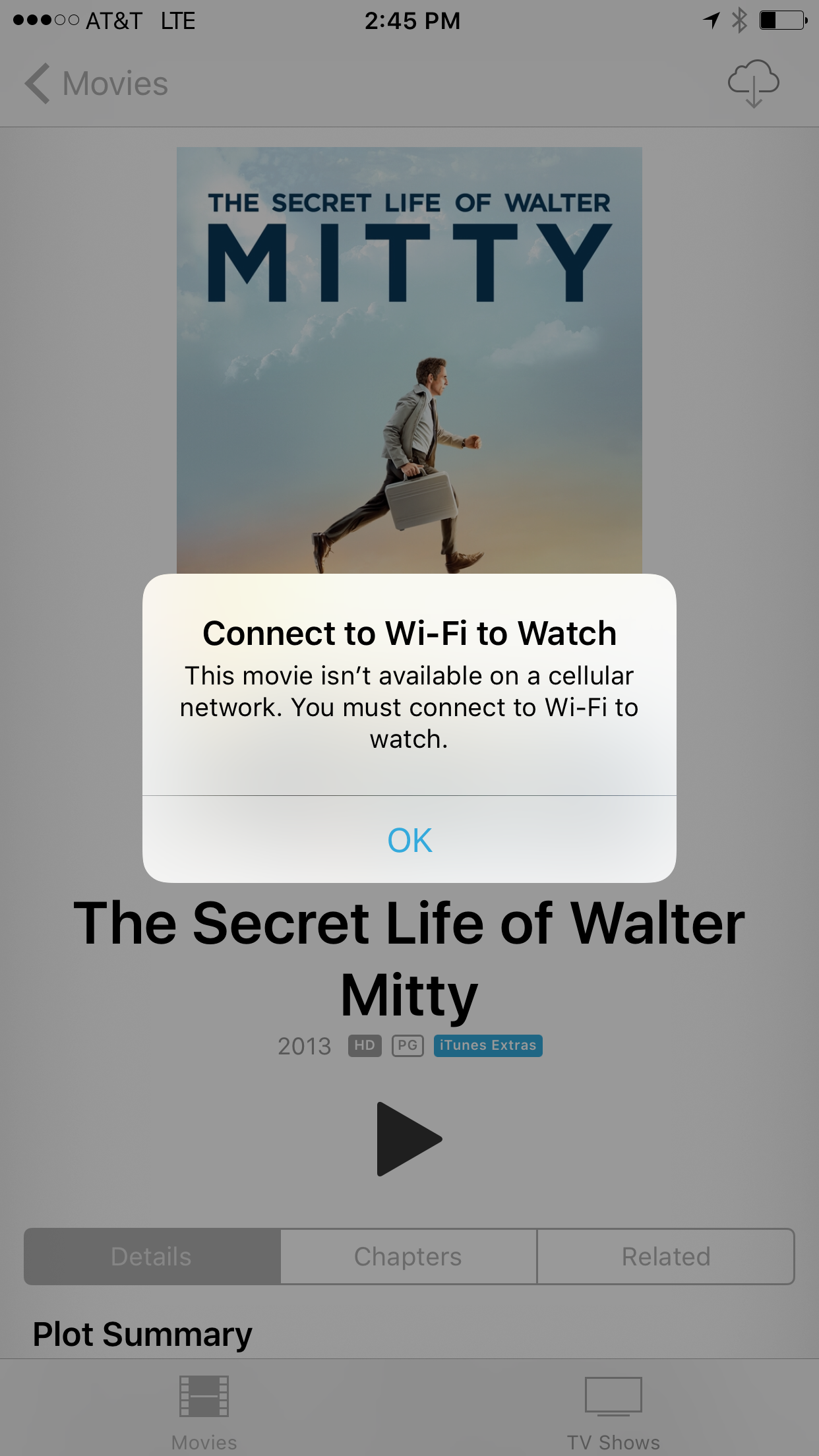
Task: Switch to the Chapters segment
Action: click(408, 1256)
